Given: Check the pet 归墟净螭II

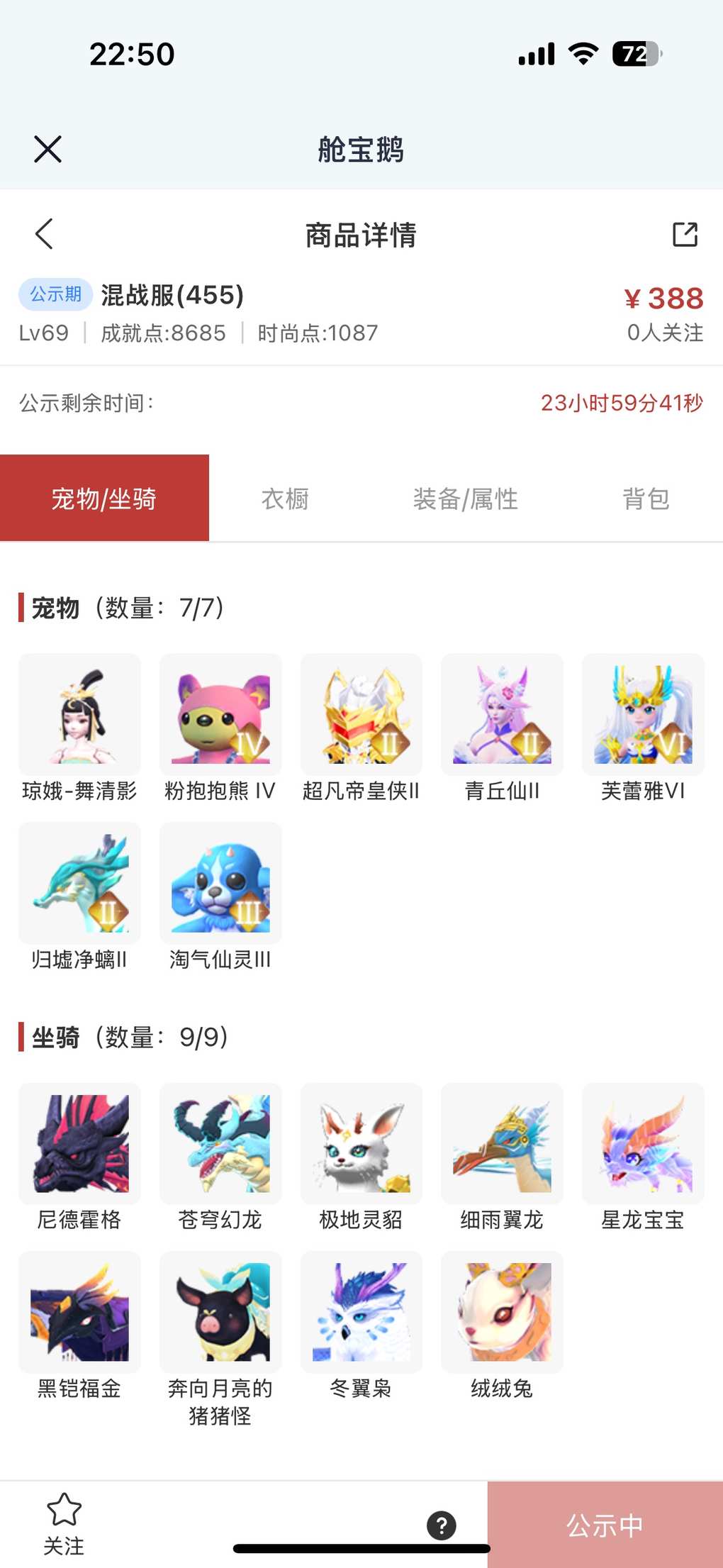Looking at the screenshot, I should point(79,897).
